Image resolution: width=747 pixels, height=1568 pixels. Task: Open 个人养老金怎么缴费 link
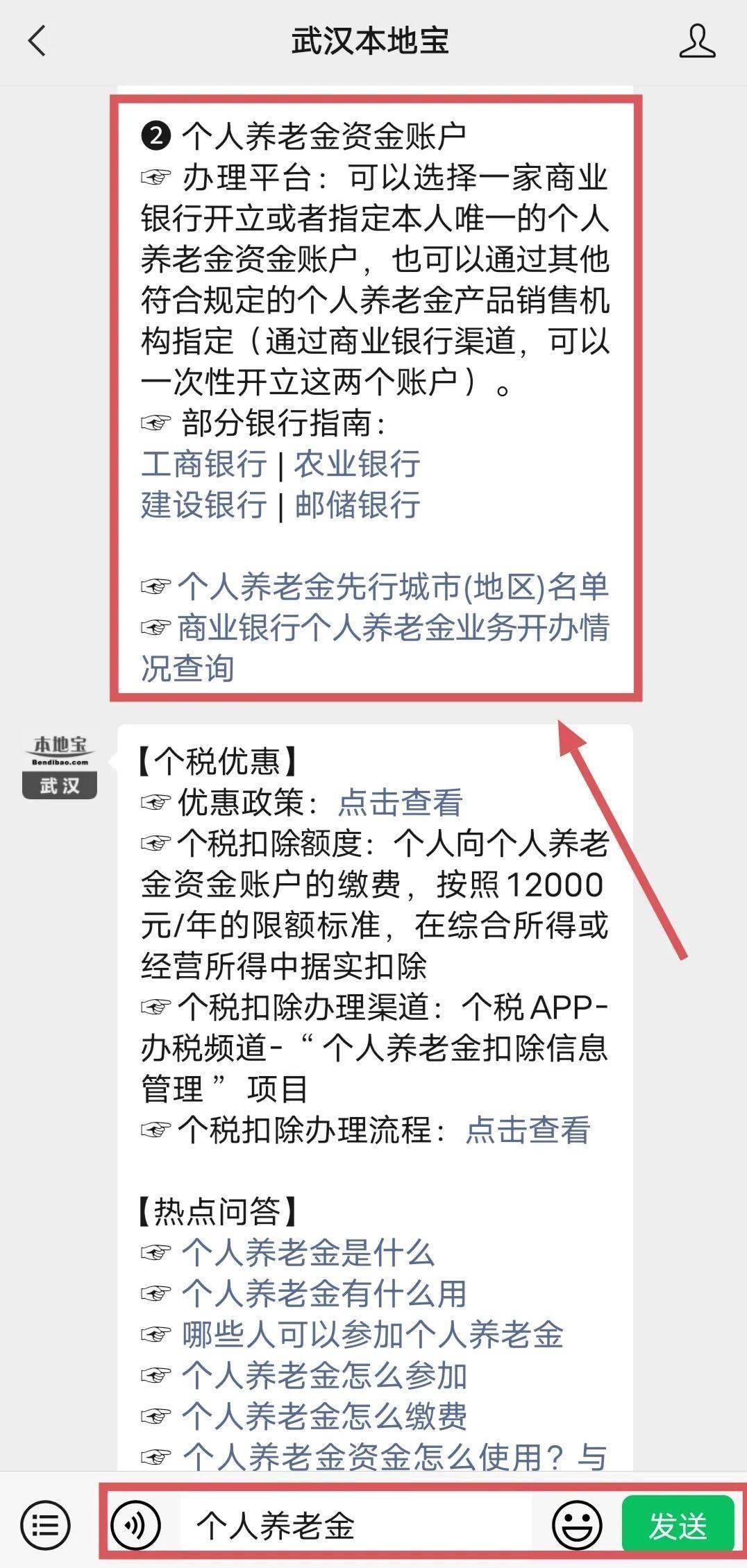(x=324, y=1417)
